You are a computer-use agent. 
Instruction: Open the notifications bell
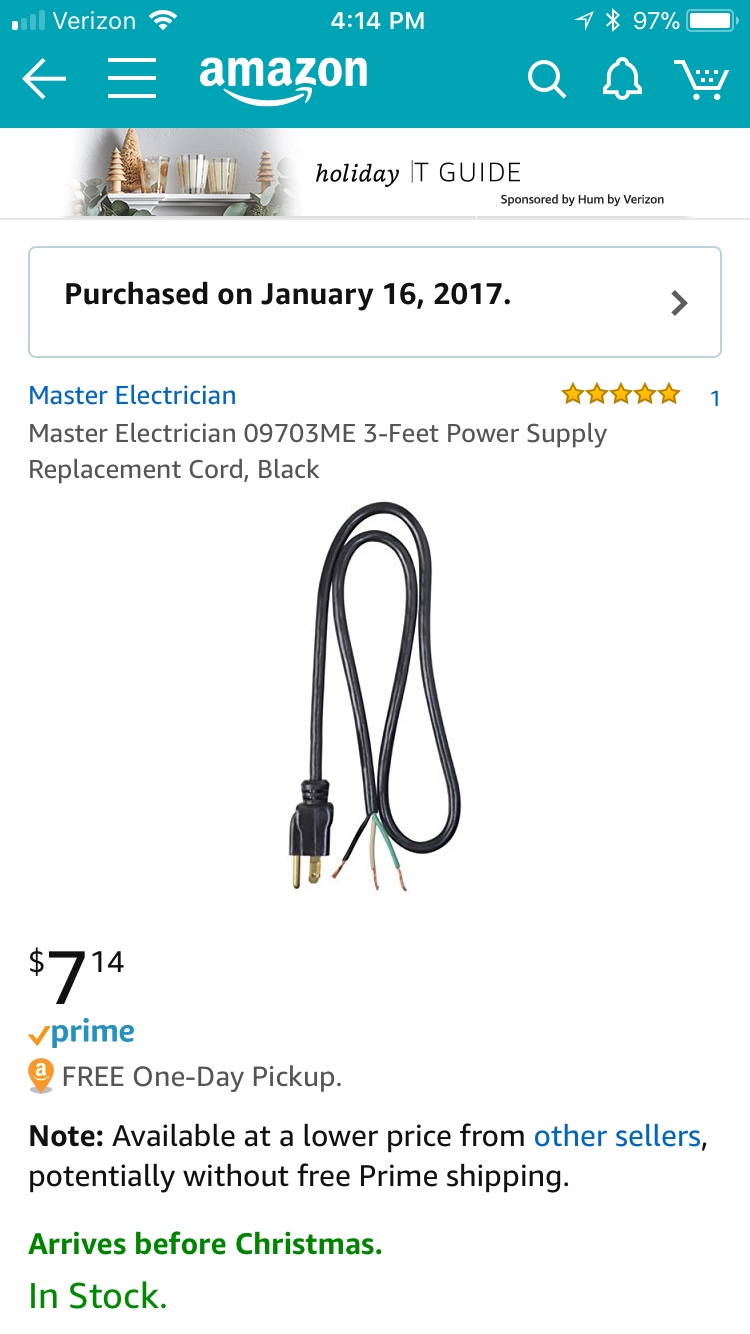click(x=622, y=78)
